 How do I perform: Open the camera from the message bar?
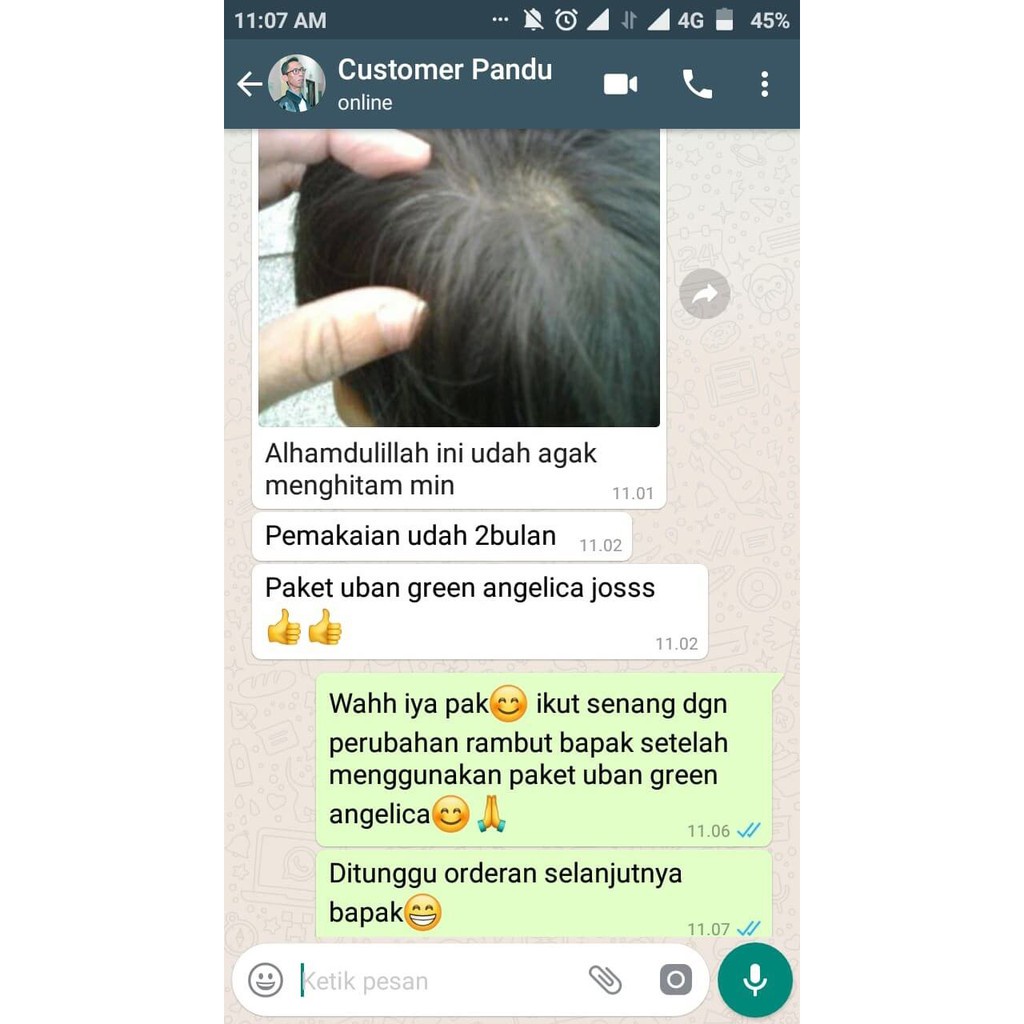[676, 980]
